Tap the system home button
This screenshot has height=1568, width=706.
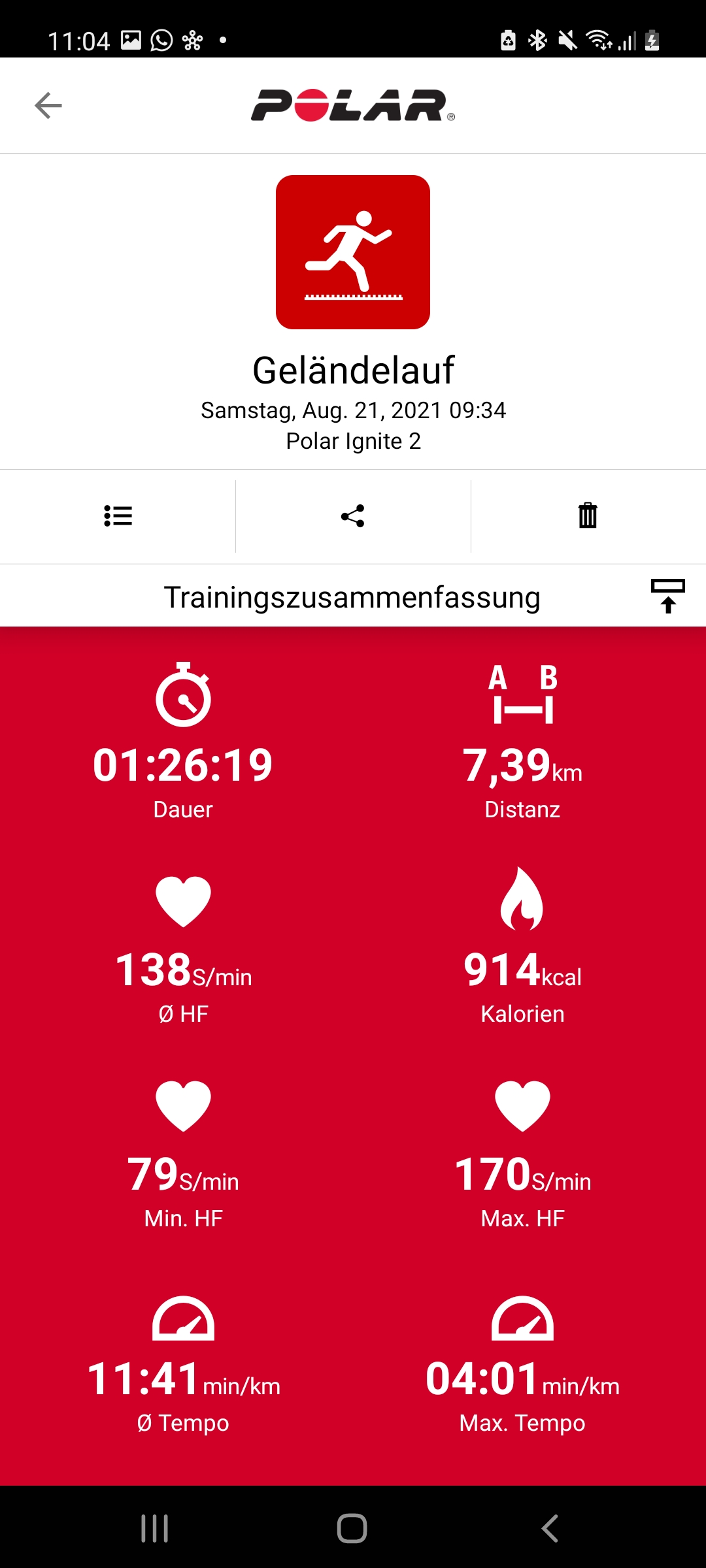[352, 1528]
